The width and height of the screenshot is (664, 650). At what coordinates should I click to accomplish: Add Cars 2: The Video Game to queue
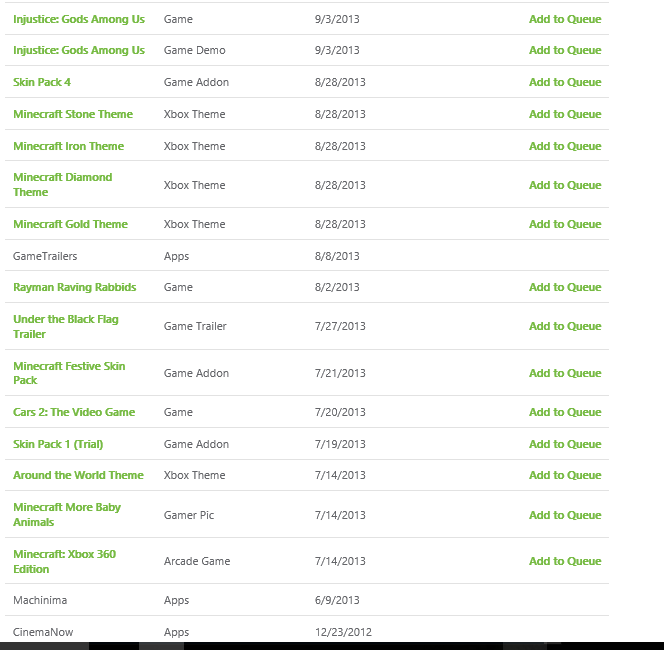tap(564, 412)
